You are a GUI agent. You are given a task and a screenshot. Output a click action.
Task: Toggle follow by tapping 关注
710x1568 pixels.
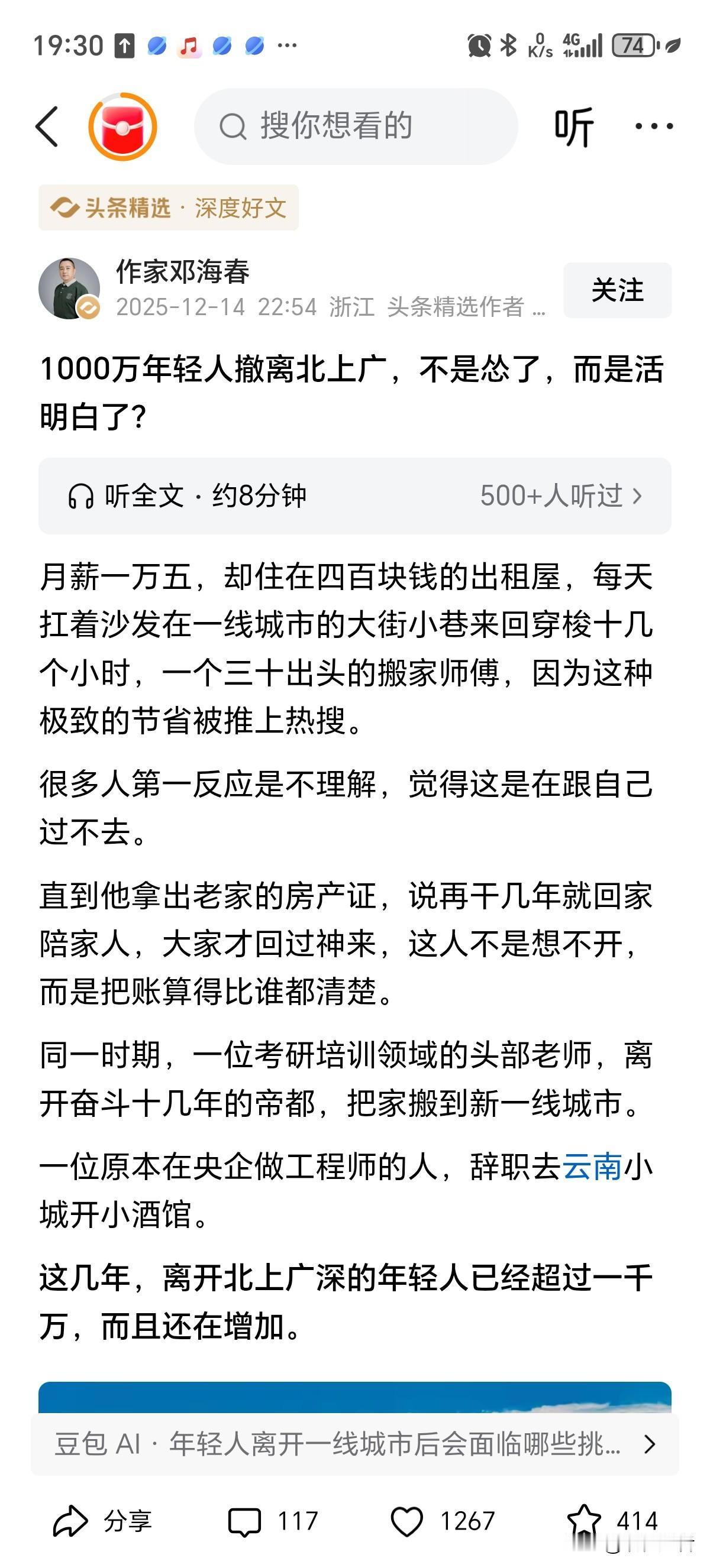pyautogui.click(x=618, y=290)
